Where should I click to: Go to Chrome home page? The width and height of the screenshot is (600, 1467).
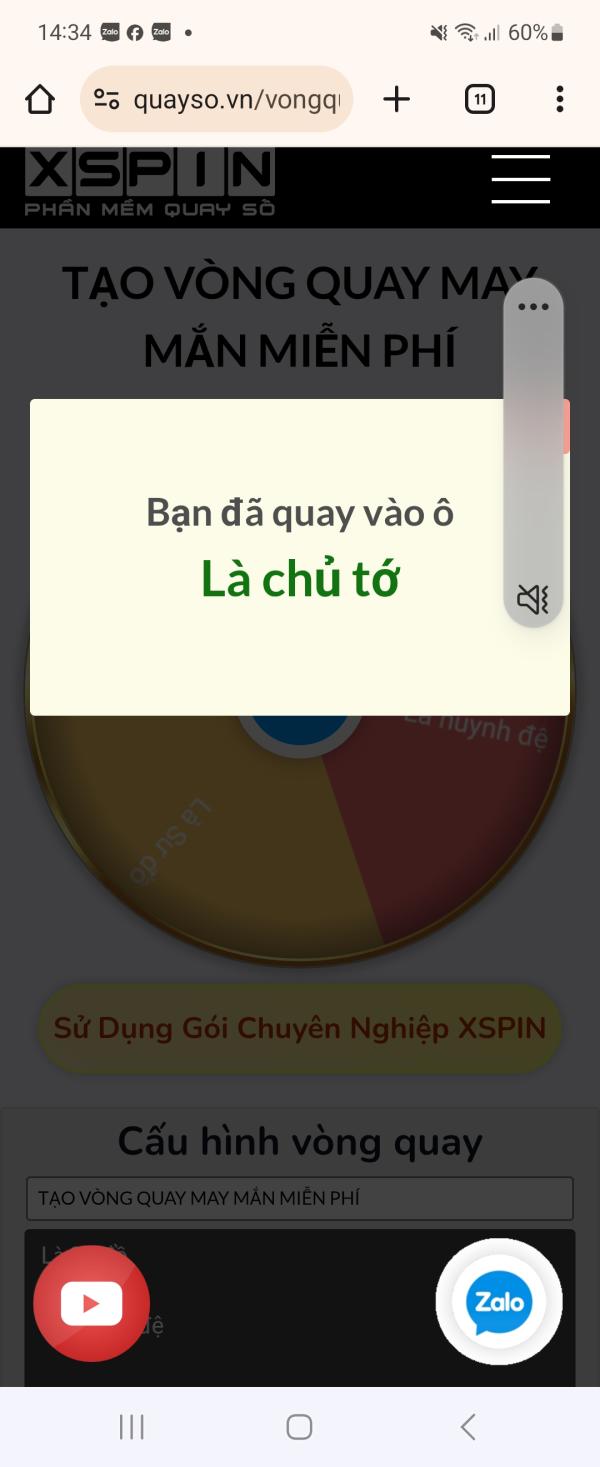click(x=40, y=99)
